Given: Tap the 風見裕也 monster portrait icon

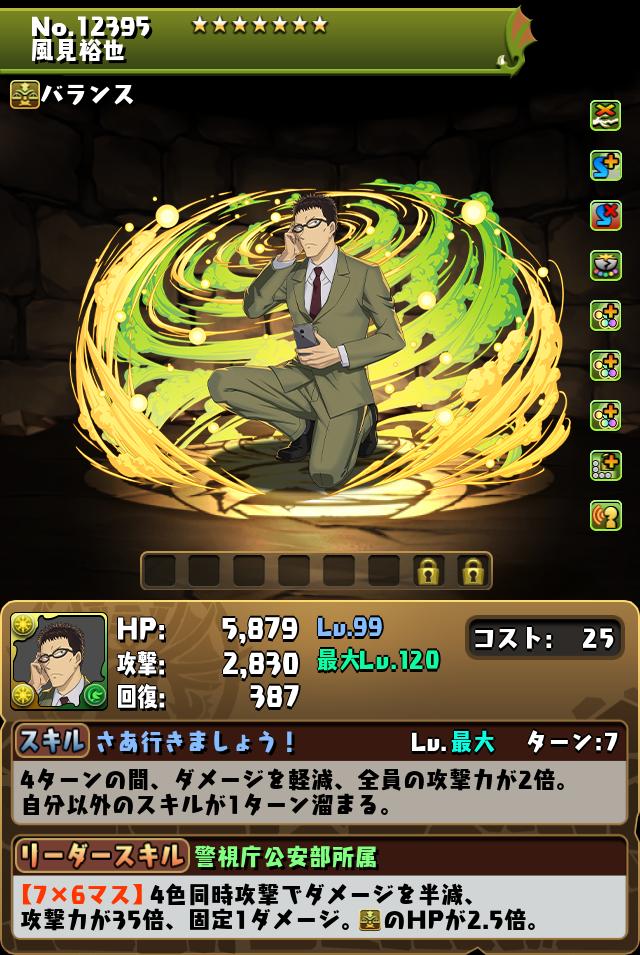Looking at the screenshot, I should click(59, 661).
